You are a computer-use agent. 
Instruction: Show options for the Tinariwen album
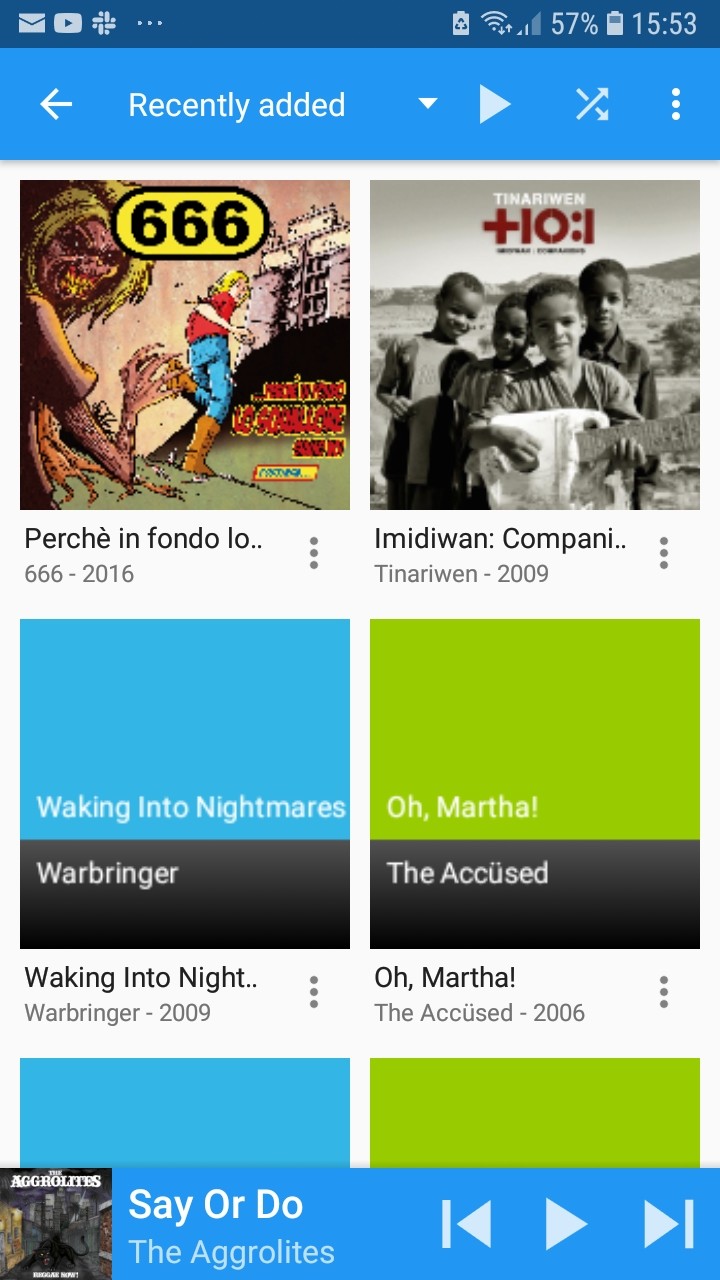click(664, 553)
